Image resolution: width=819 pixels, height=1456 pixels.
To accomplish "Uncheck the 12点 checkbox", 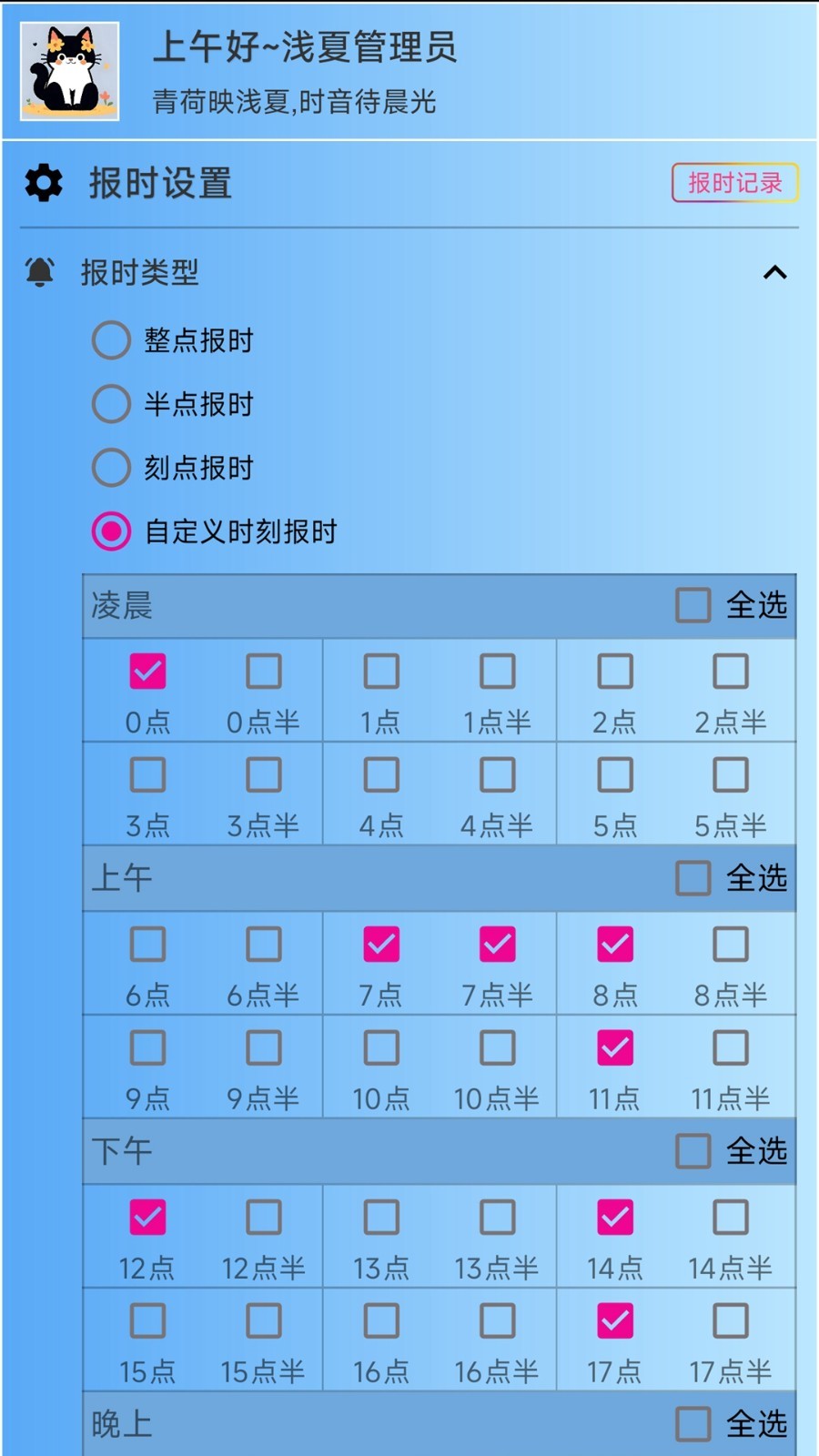I will (147, 1218).
